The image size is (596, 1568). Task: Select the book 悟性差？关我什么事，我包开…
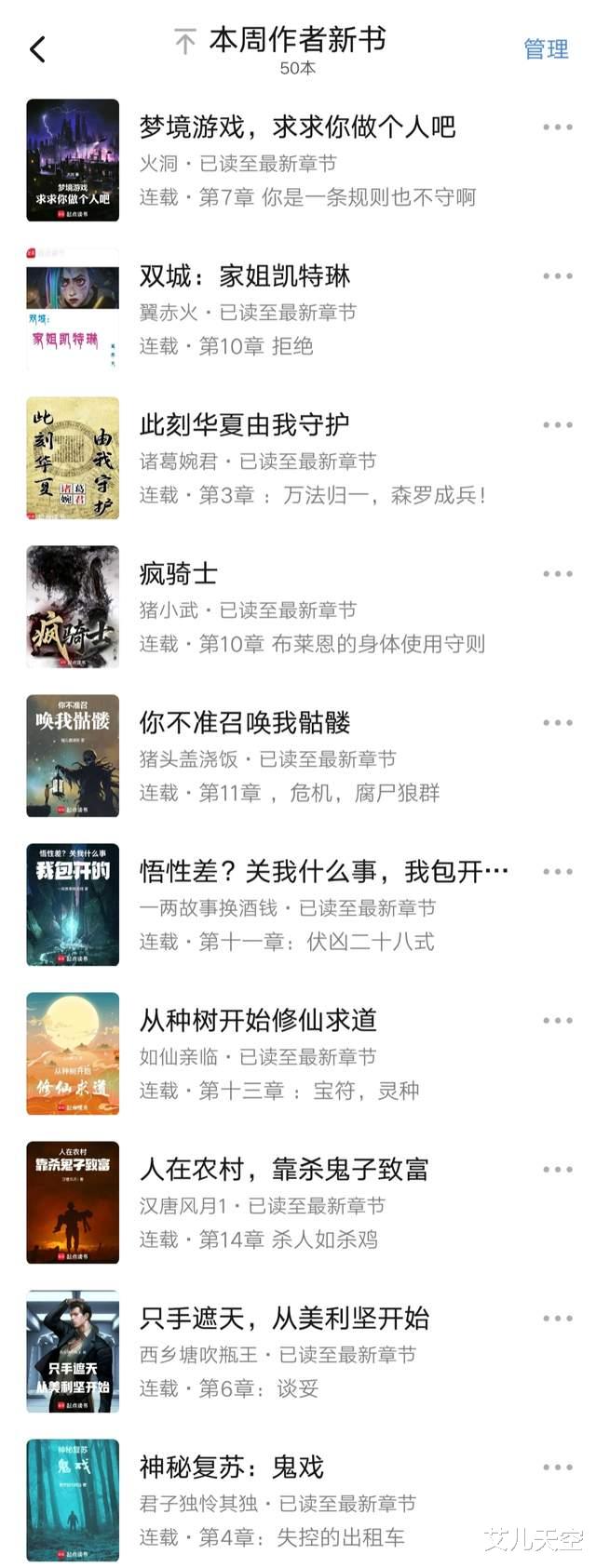[323, 871]
